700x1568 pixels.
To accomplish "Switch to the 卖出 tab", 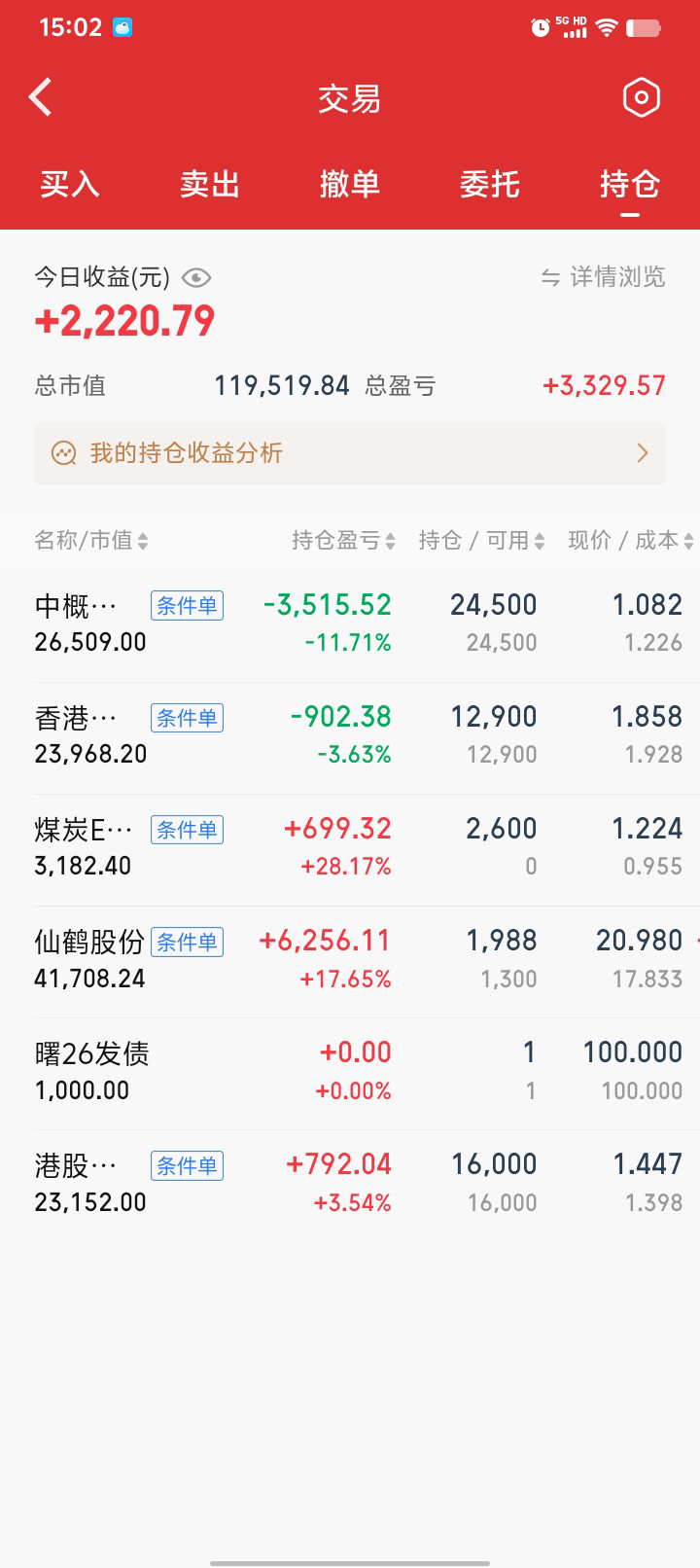I will pyautogui.click(x=210, y=184).
